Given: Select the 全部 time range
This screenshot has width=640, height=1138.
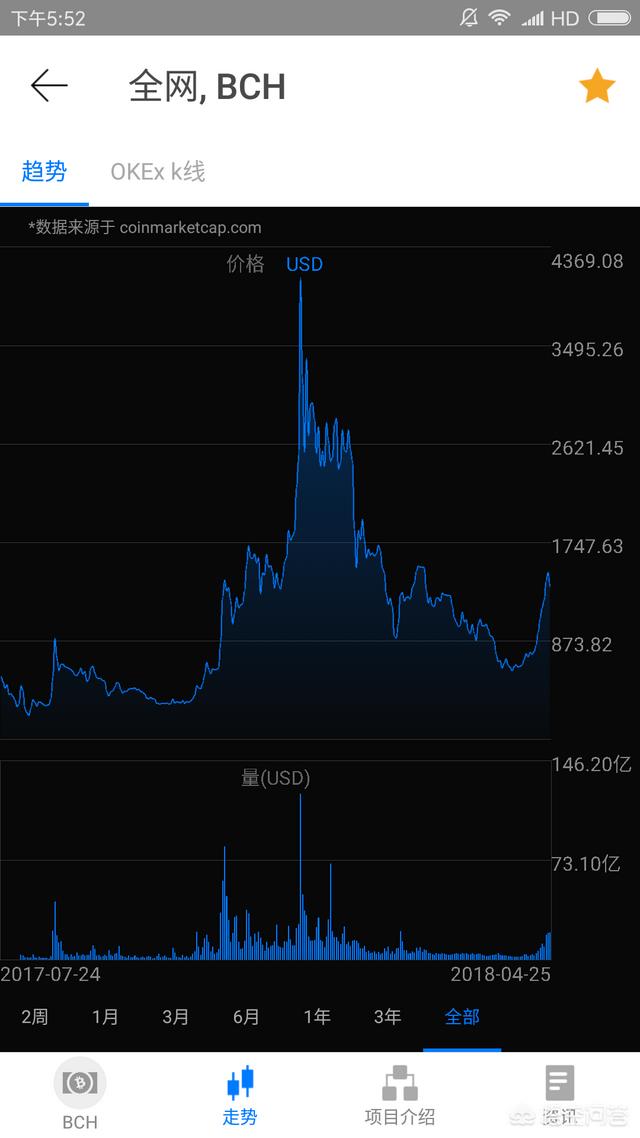Looking at the screenshot, I should click(462, 1017).
